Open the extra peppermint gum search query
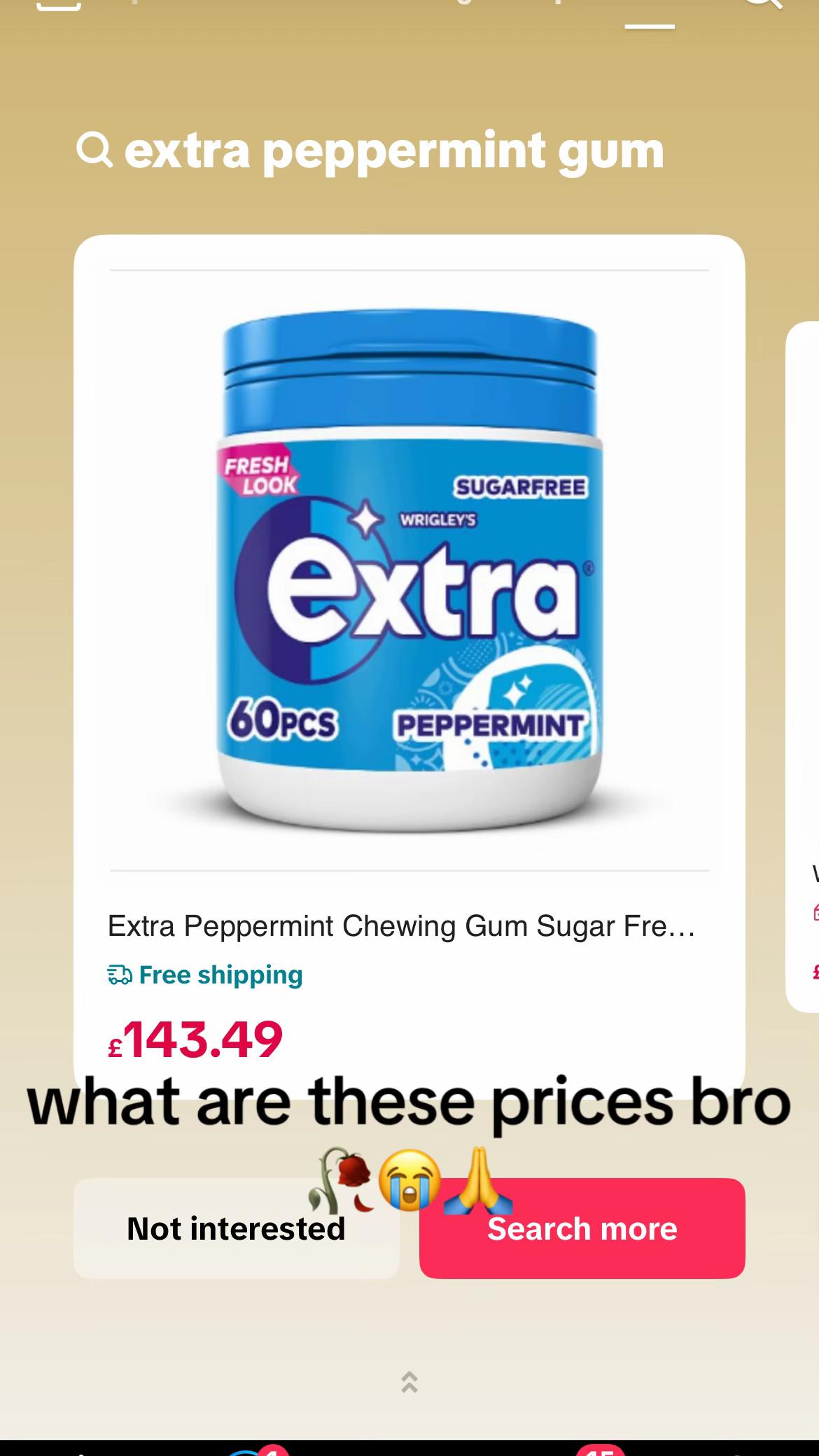This screenshot has height=1456, width=819. (x=371, y=150)
